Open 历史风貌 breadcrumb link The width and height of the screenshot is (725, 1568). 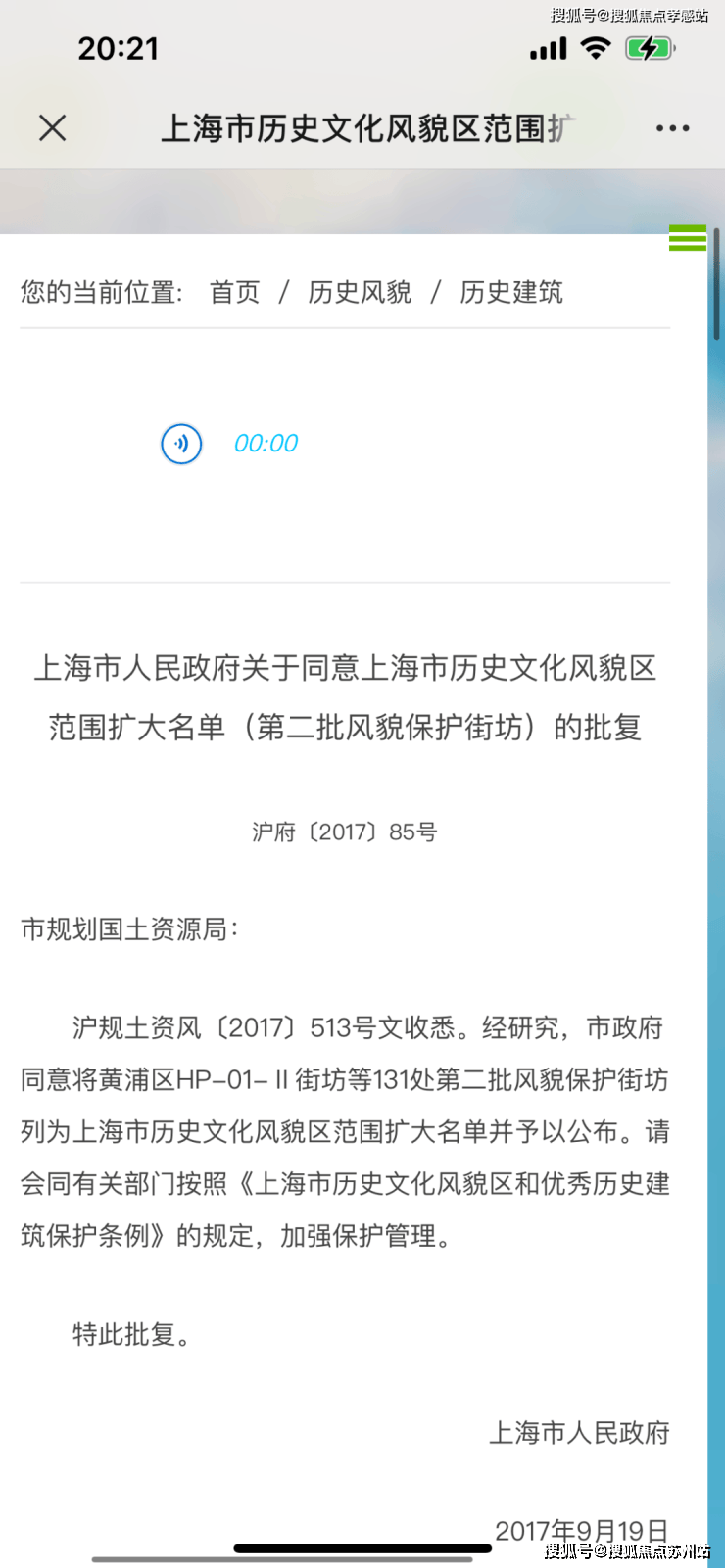click(360, 292)
